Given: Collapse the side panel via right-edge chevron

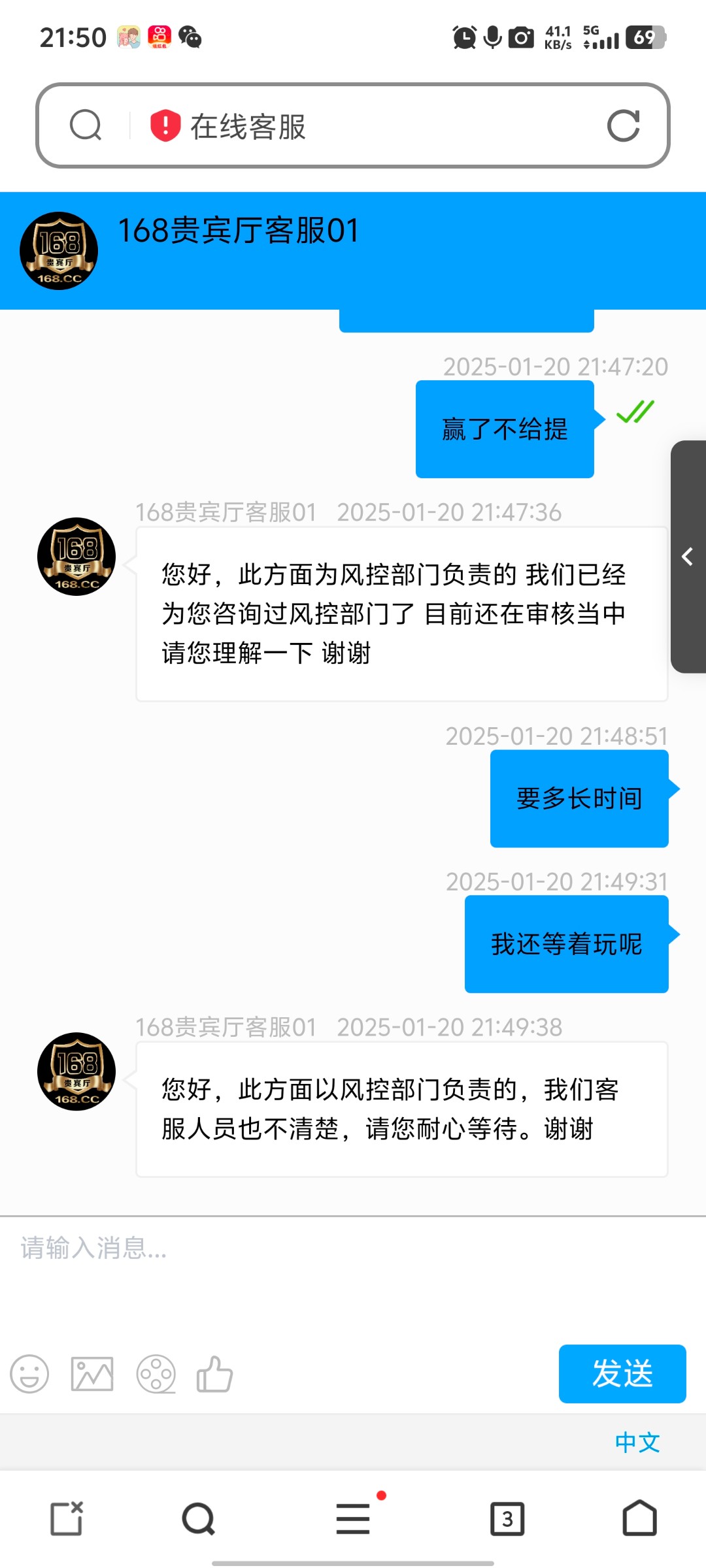Looking at the screenshot, I should click(688, 557).
